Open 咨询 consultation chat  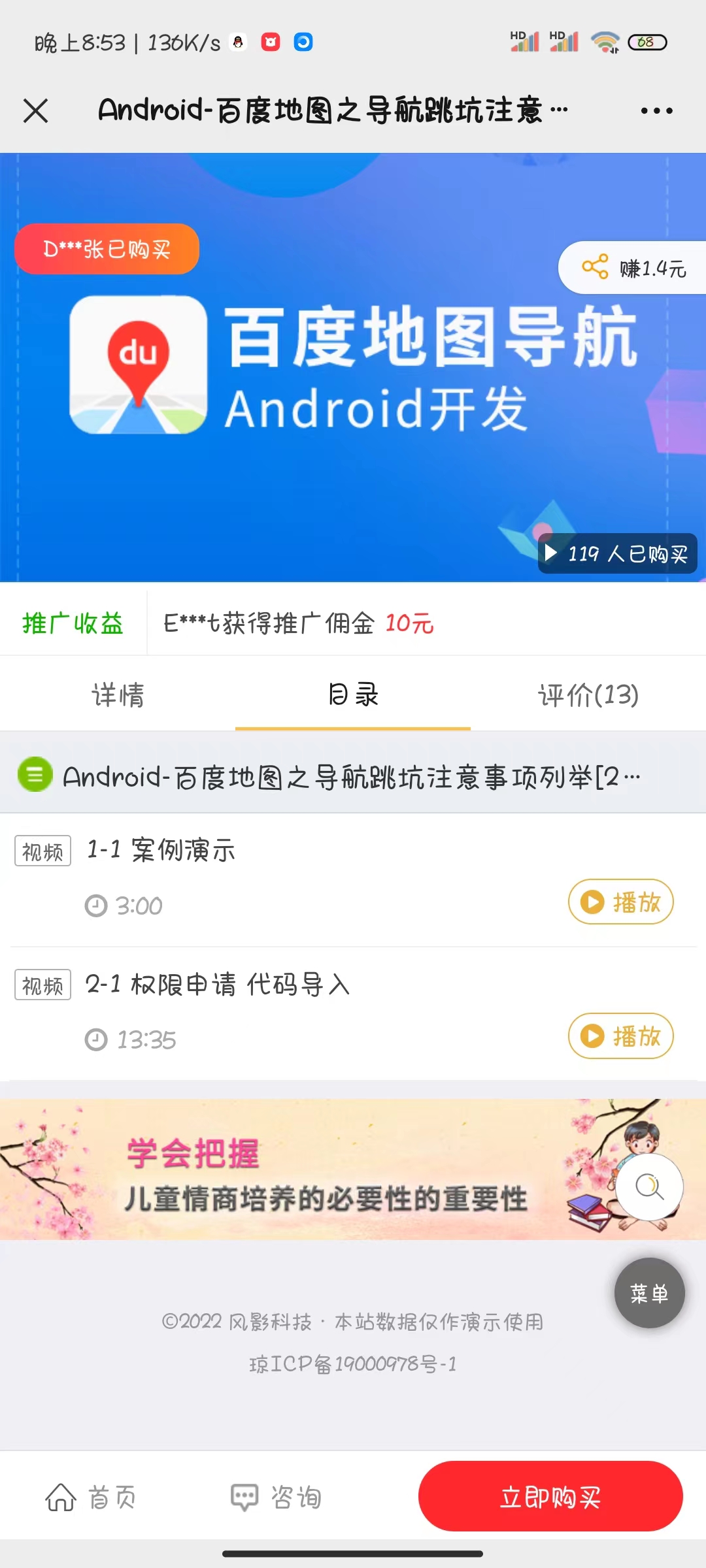(x=276, y=1497)
